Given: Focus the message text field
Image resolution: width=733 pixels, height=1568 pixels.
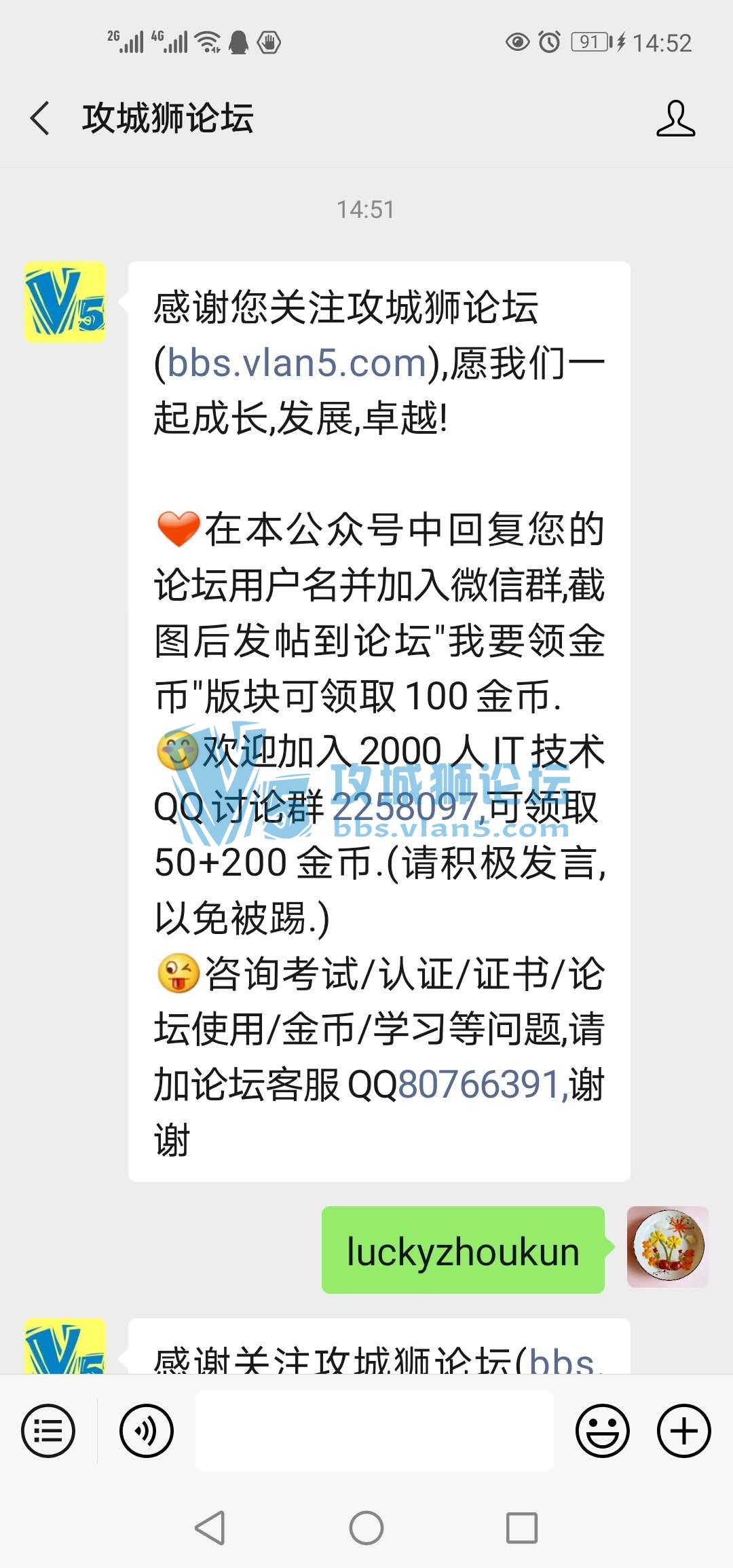Looking at the screenshot, I should (x=374, y=1430).
